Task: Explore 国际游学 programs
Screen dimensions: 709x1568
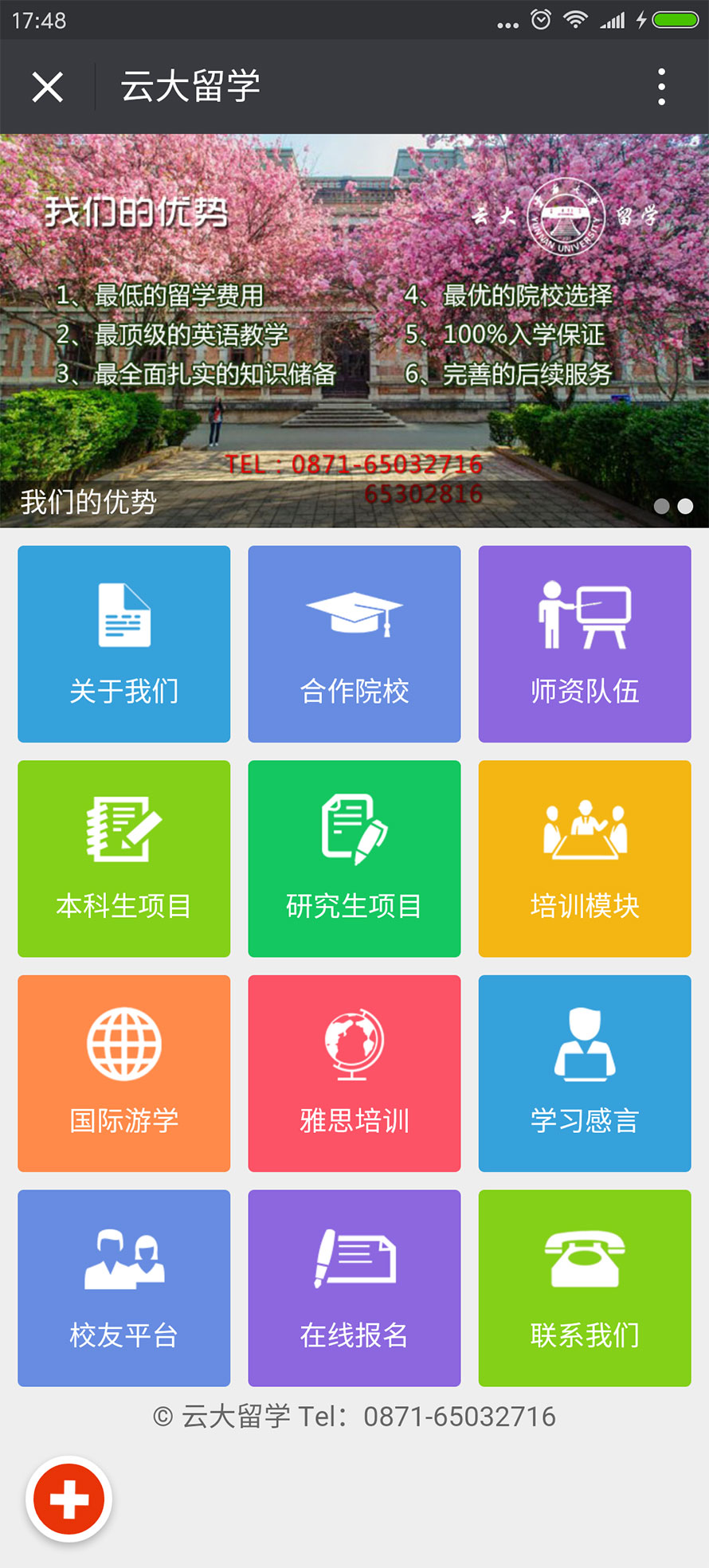Action: [x=124, y=1073]
